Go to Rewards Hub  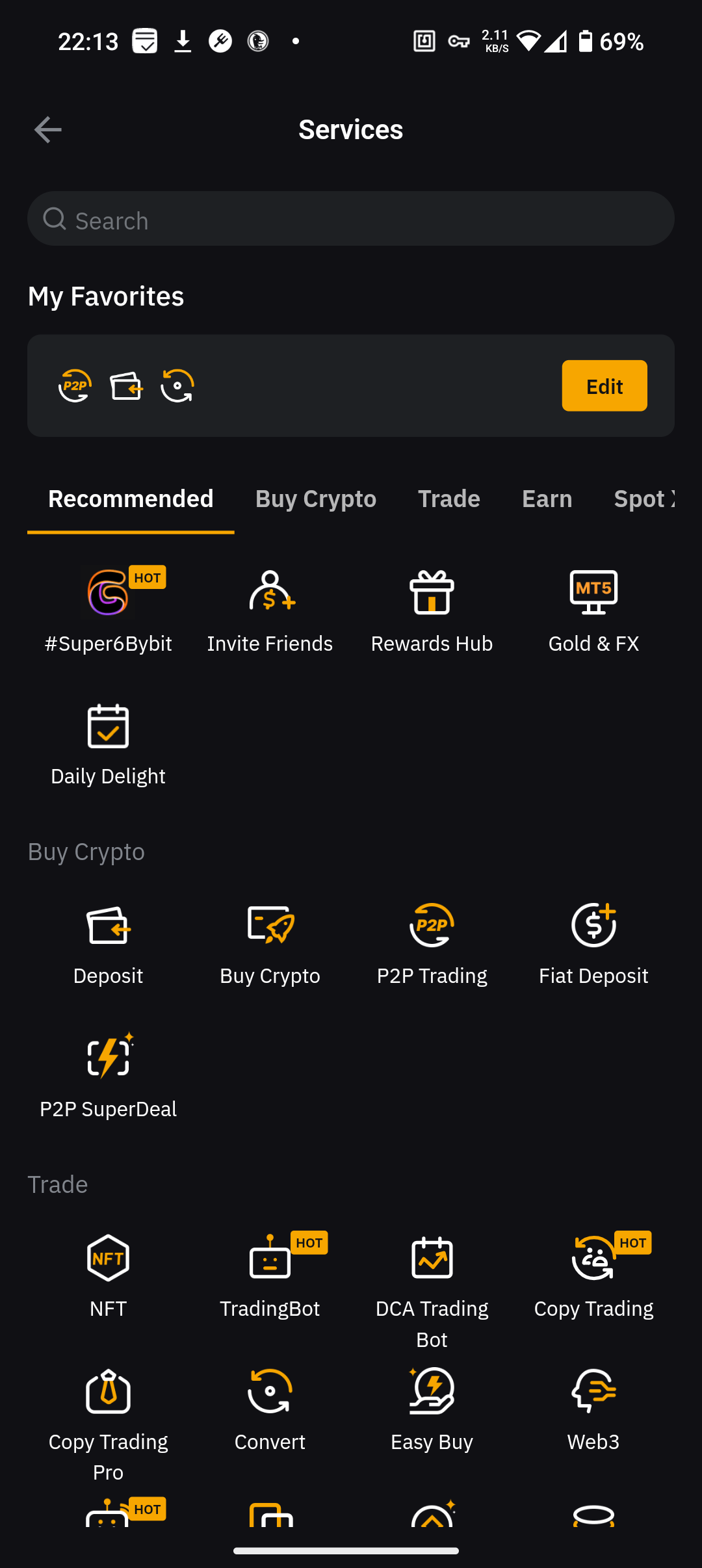432,609
